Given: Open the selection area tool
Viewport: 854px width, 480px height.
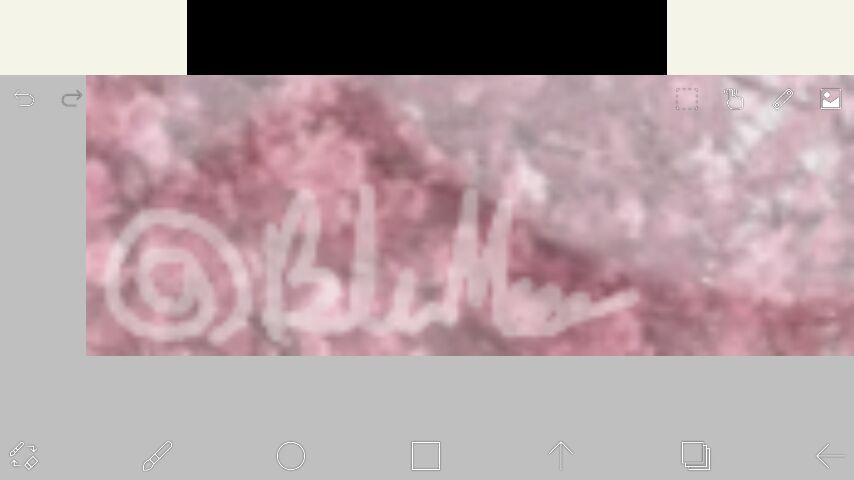Looking at the screenshot, I should pyautogui.click(x=686, y=99).
